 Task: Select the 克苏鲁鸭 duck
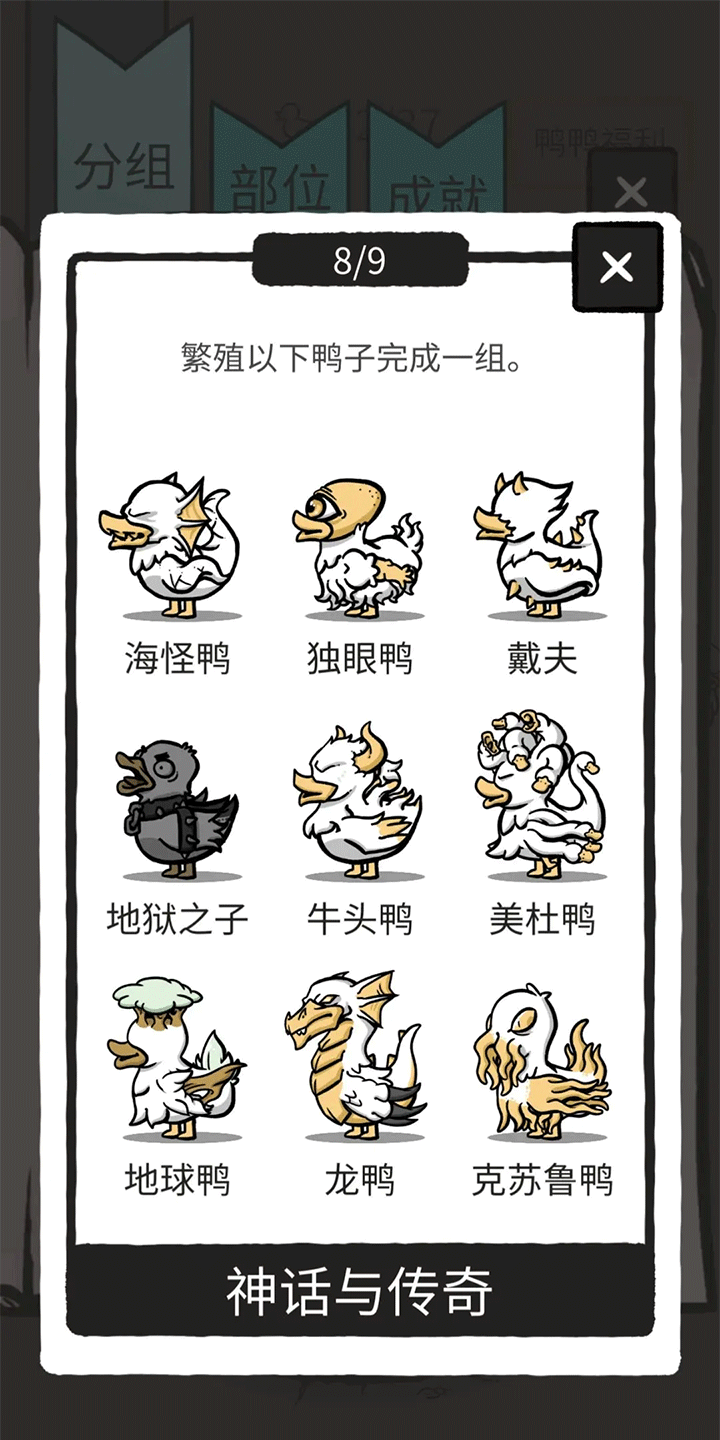click(x=541, y=1065)
